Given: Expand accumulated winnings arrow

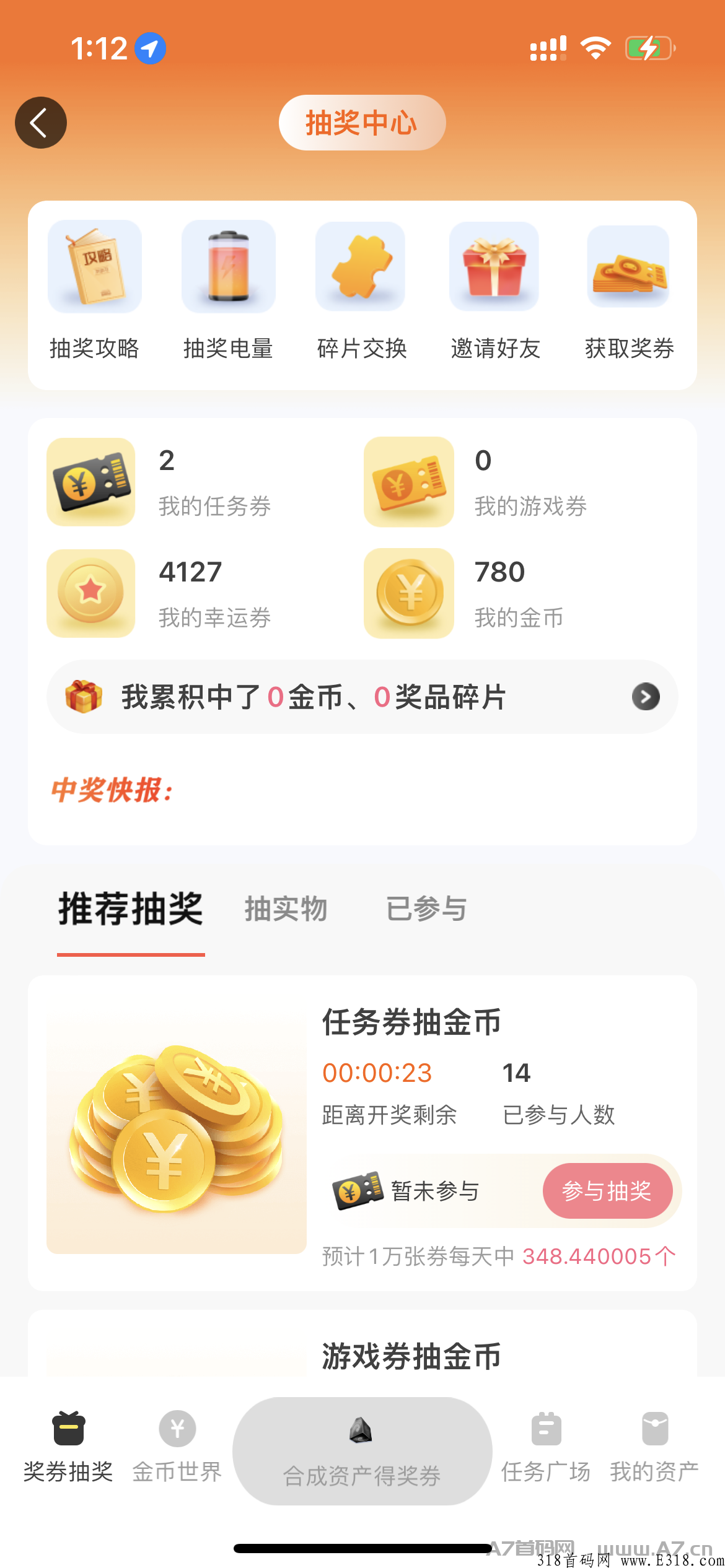Looking at the screenshot, I should (646, 697).
